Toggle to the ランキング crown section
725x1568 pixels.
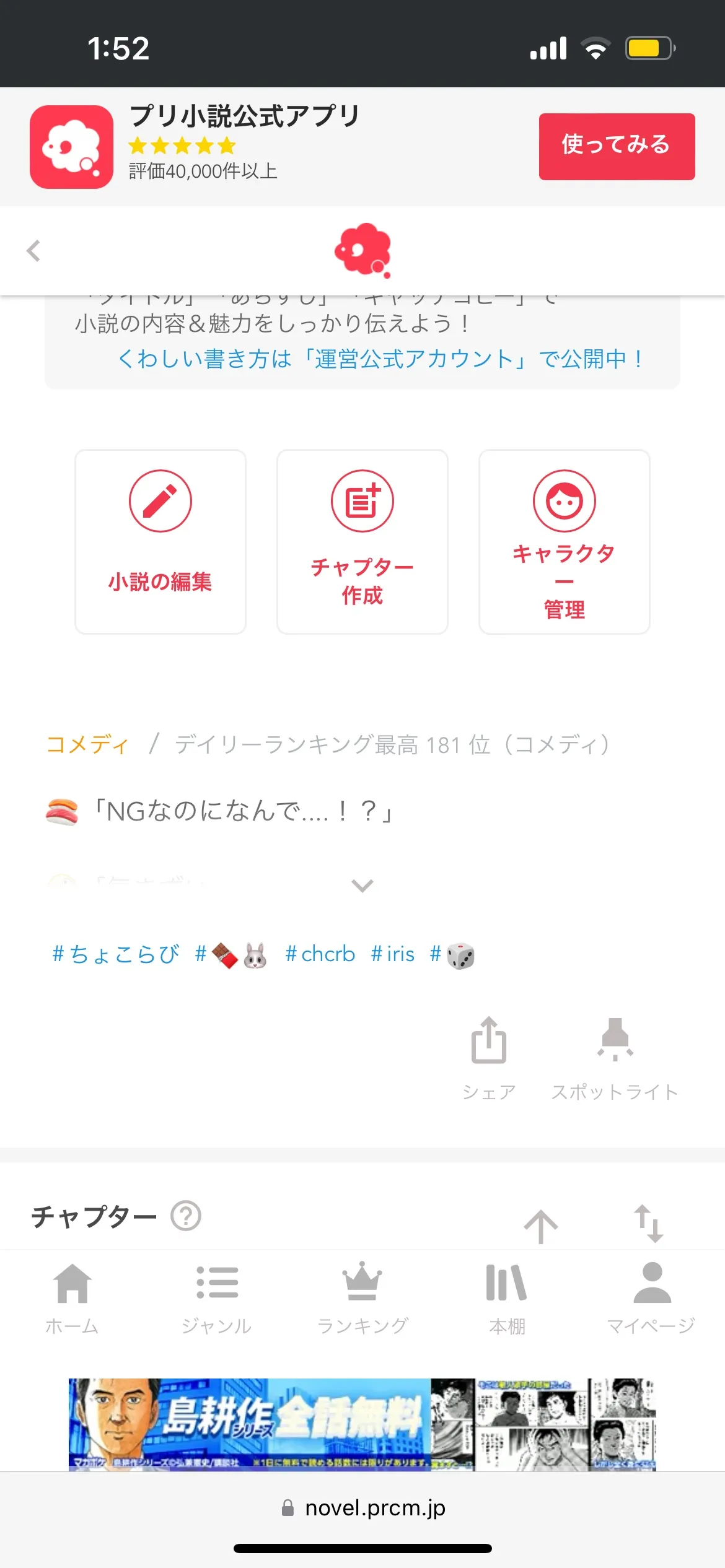click(362, 1288)
